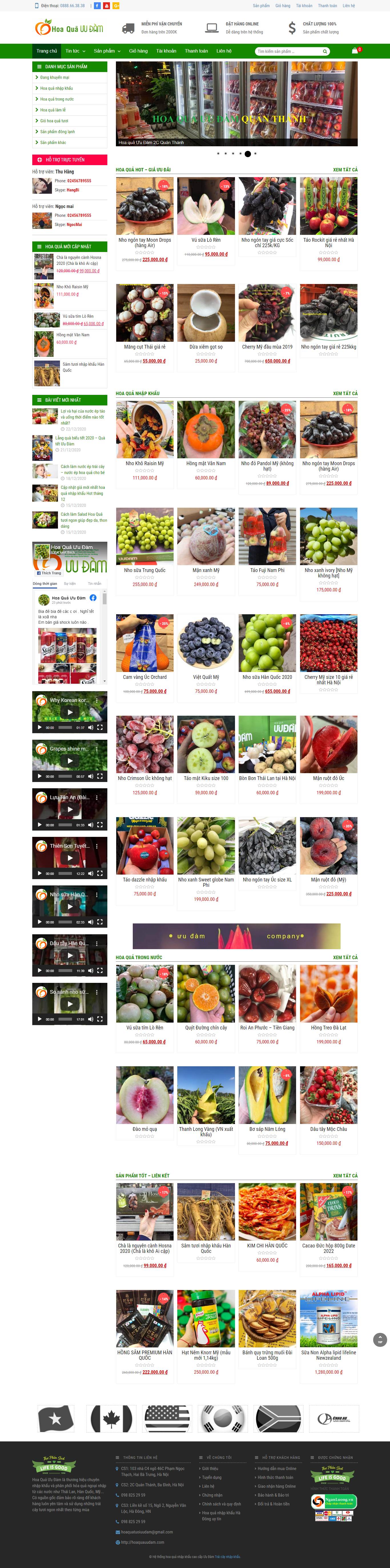Read the Lồng quà biếu tết 2020 article

80,441
